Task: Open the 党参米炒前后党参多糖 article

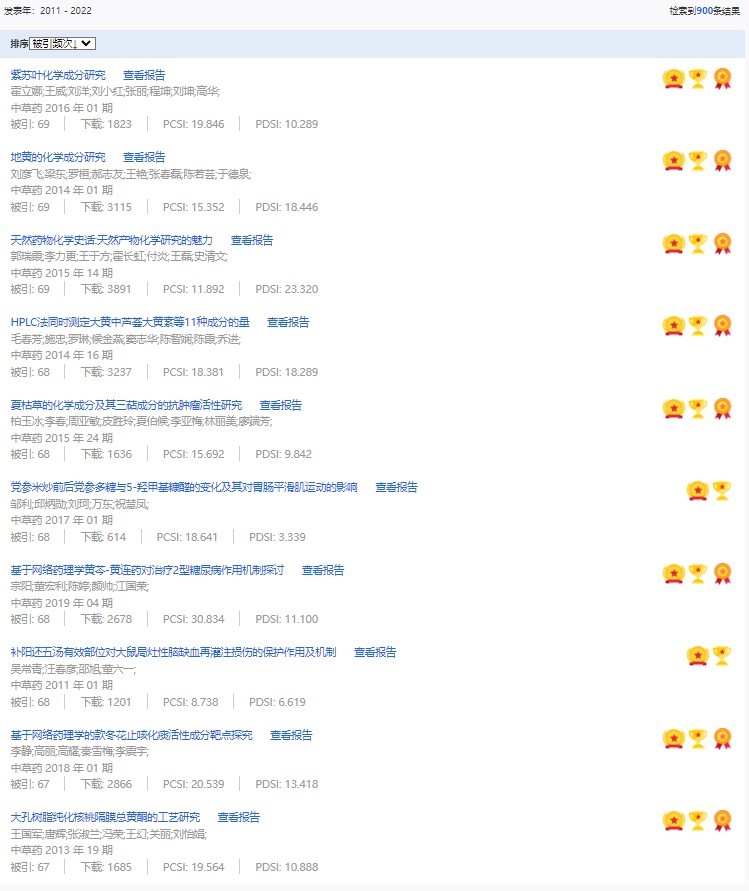Action: point(184,487)
